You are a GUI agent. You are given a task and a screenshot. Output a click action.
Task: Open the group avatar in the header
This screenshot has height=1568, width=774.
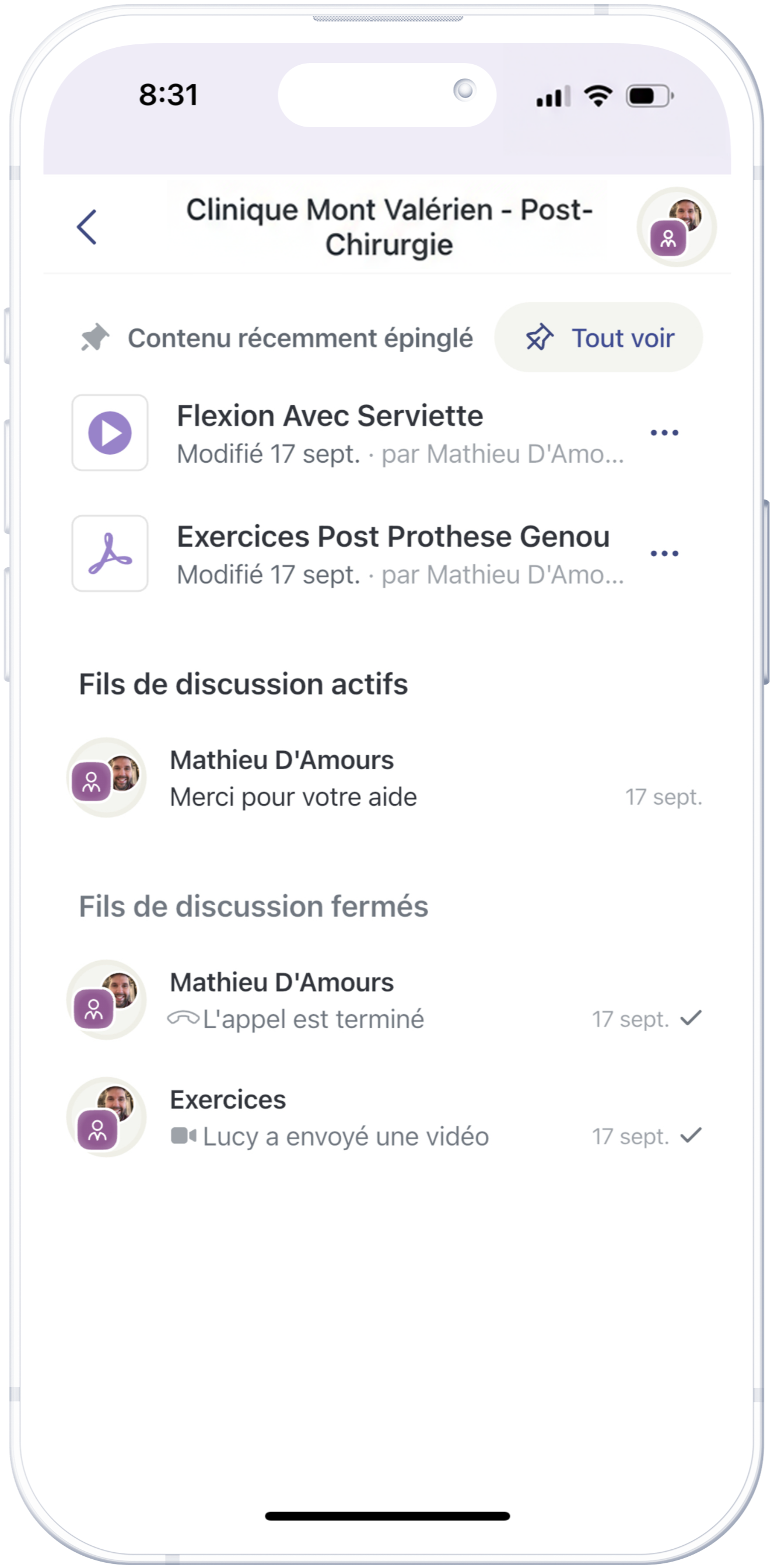click(x=676, y=227)
